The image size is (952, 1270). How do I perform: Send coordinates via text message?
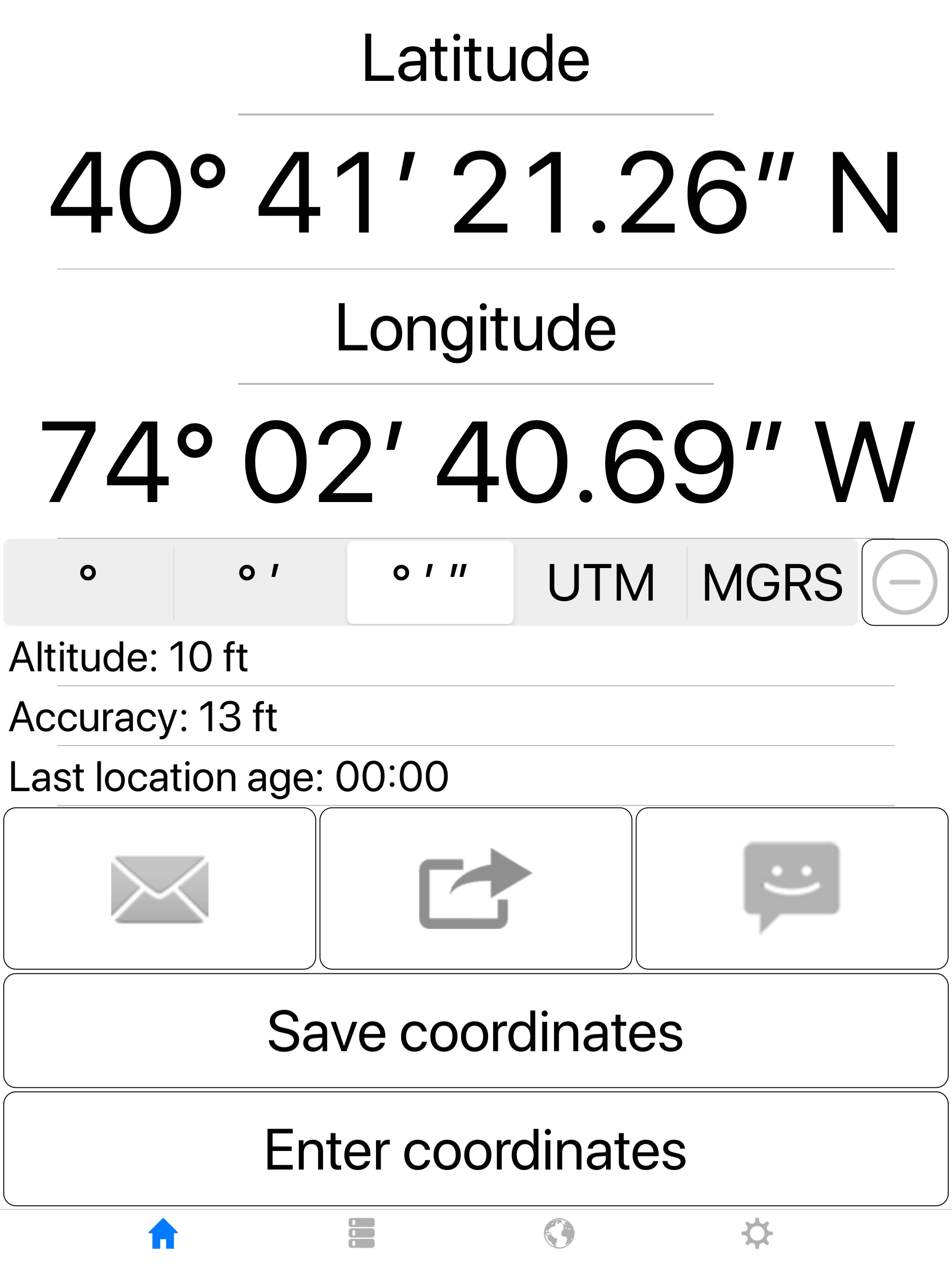(792, 889)
